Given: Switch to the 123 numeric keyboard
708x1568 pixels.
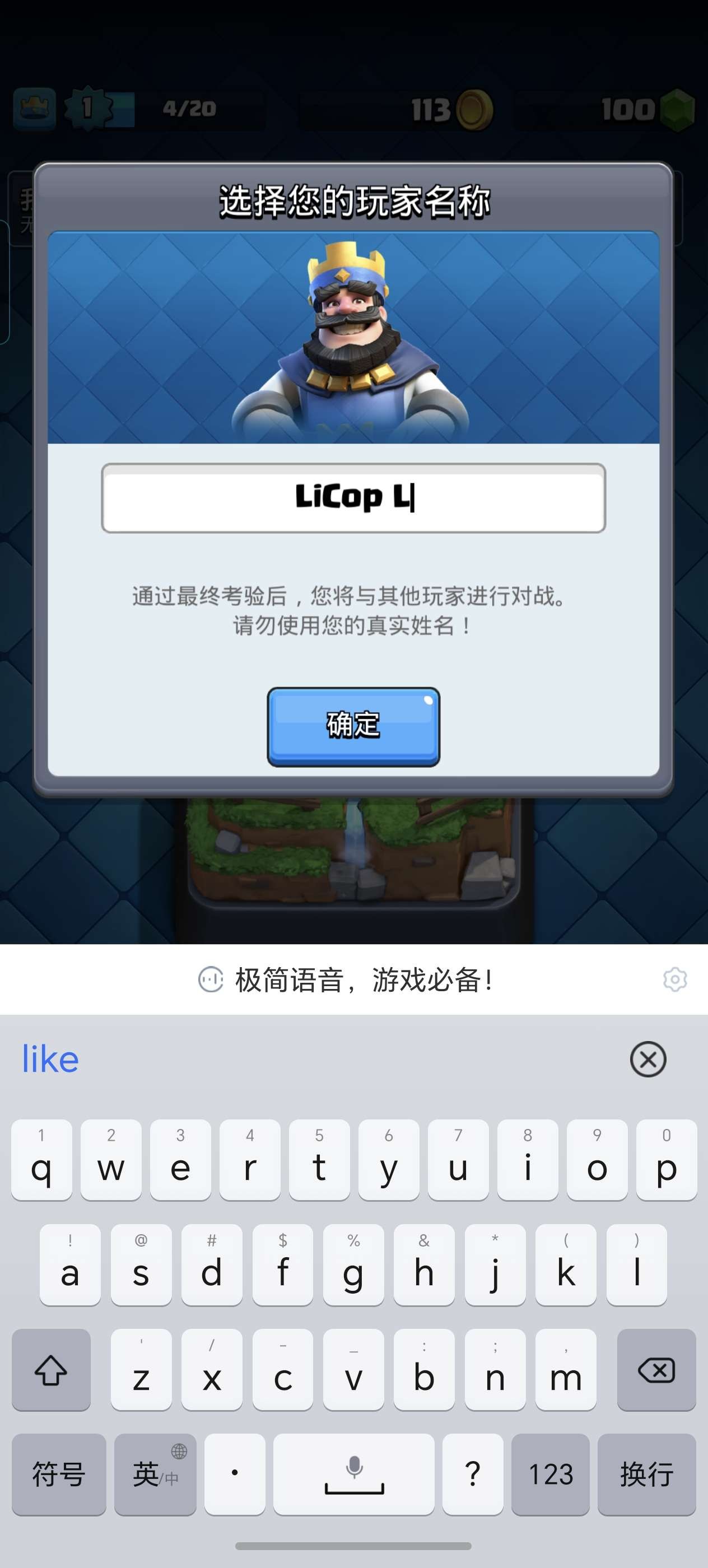Looking at the screenshot, I should coord(551,1474).
